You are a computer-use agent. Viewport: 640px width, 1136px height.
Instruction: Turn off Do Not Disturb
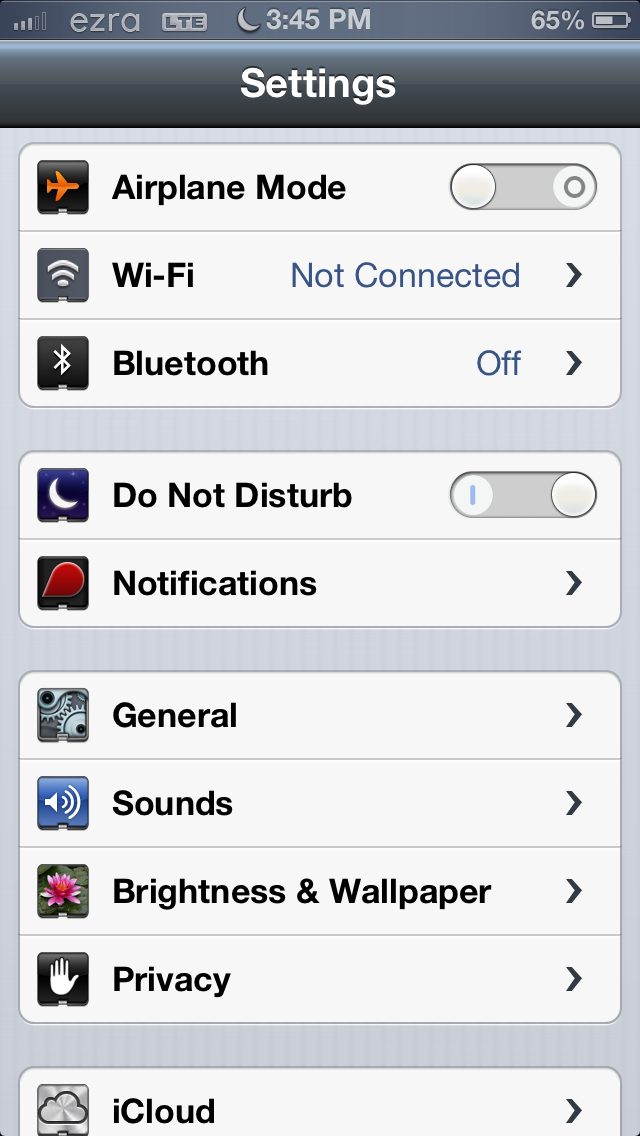tap(523, 495)
